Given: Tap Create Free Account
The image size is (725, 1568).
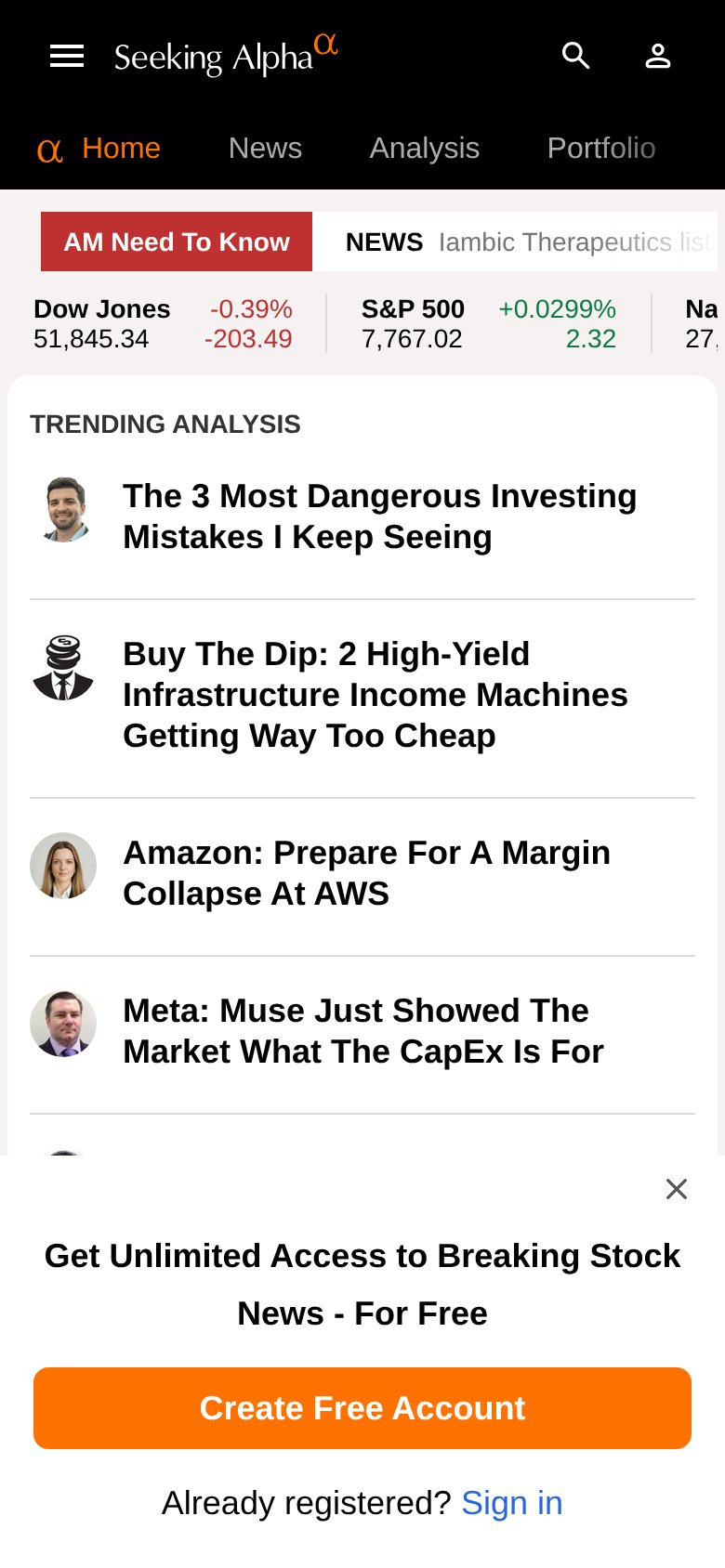Looking at the screenshot, I should pyautogui.click(x=362, y=1408).
